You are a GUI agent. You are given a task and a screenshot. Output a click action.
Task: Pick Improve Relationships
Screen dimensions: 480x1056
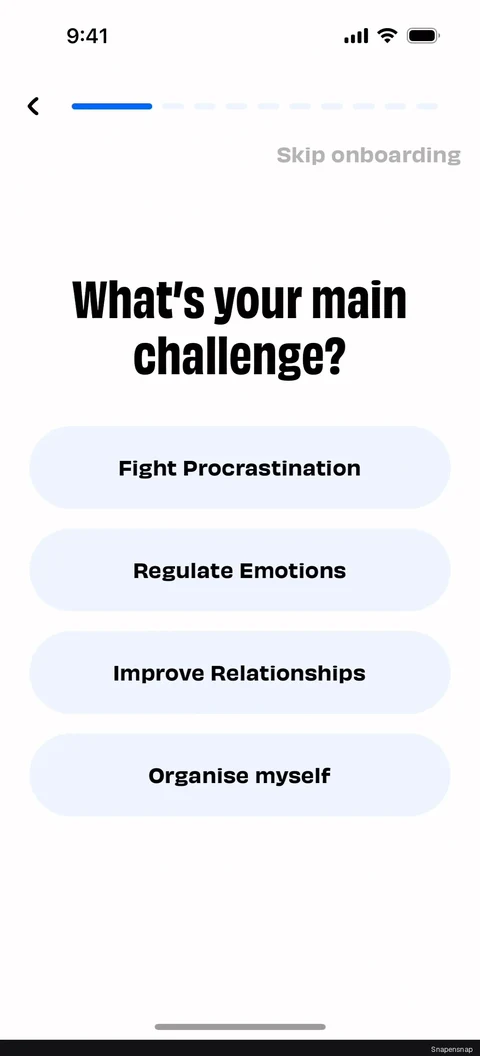coord(240,672)
